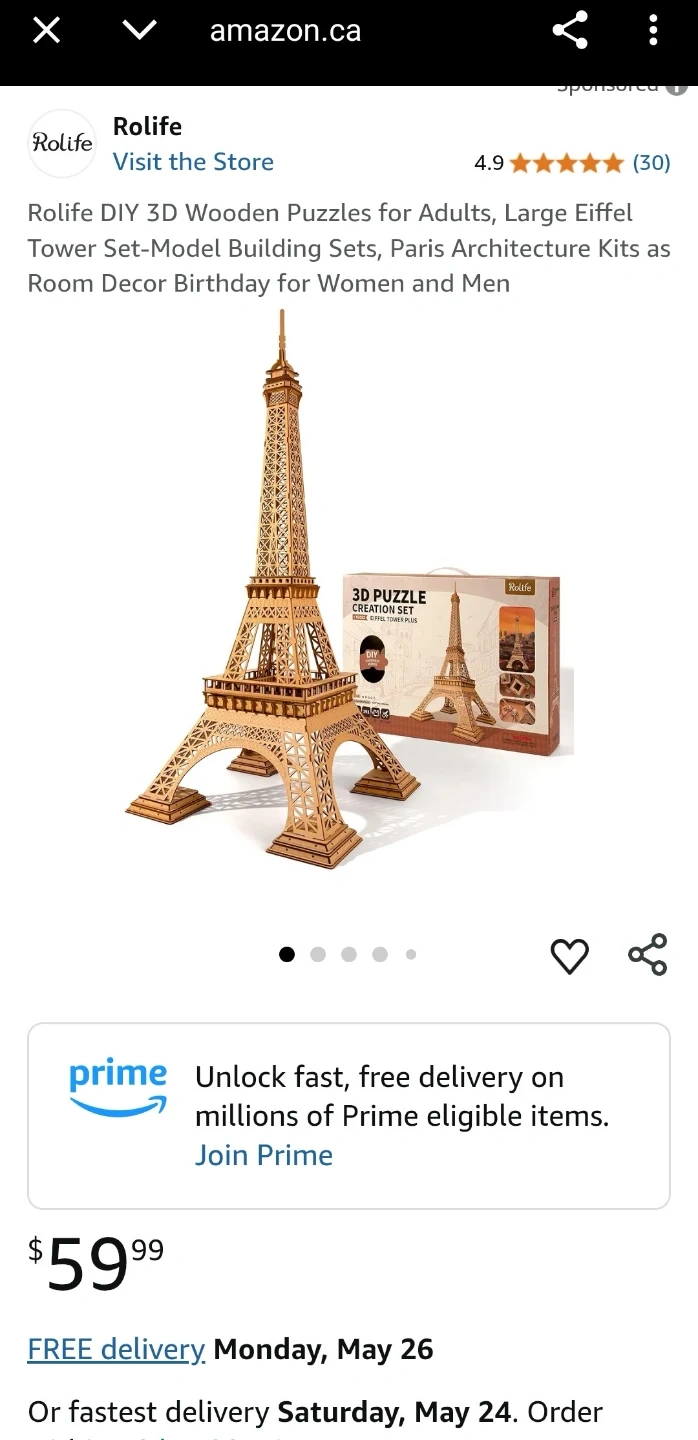Add product to wish list heart
The width and height of the screenshot is (698, 1440).
[570, 956]
